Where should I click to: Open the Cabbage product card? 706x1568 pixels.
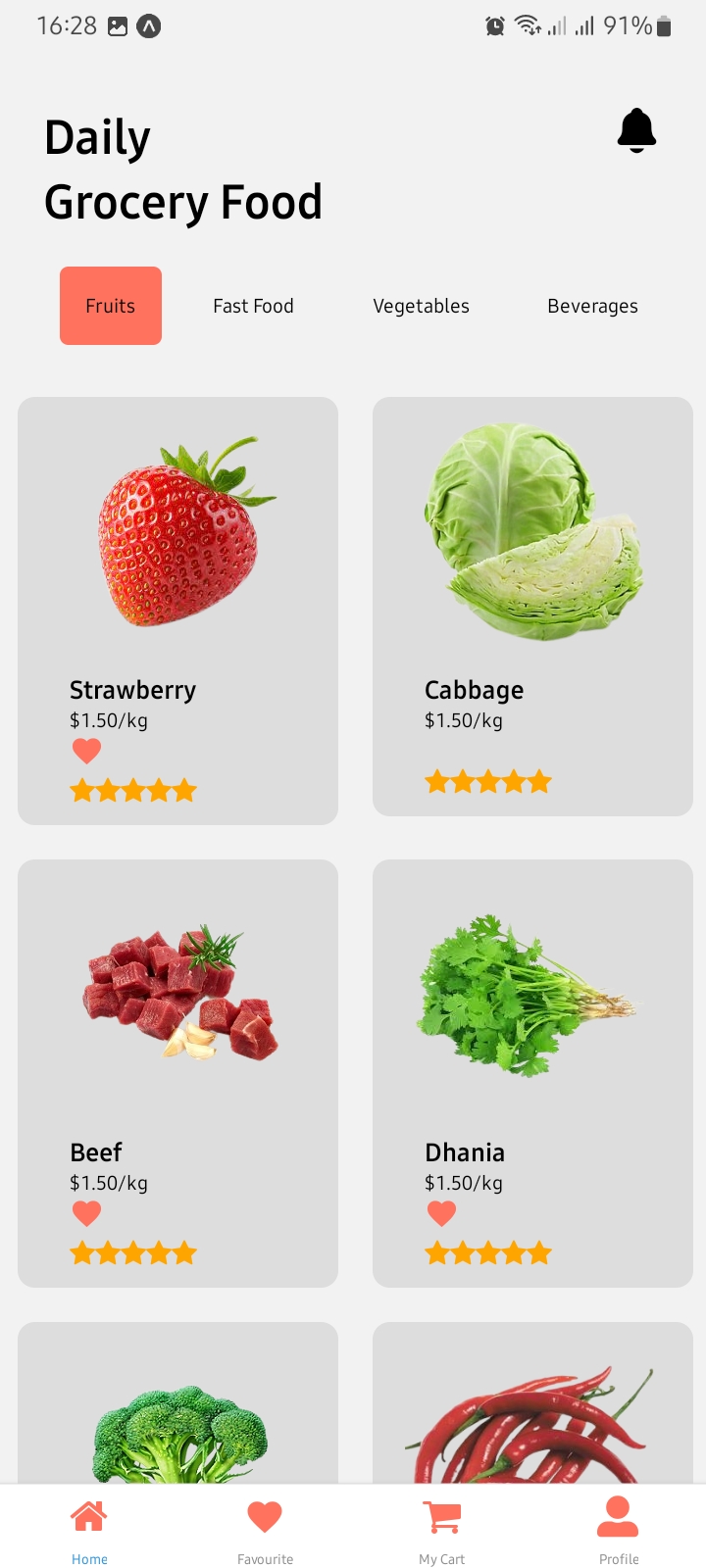pyautogui.click(x=532, y=606)
